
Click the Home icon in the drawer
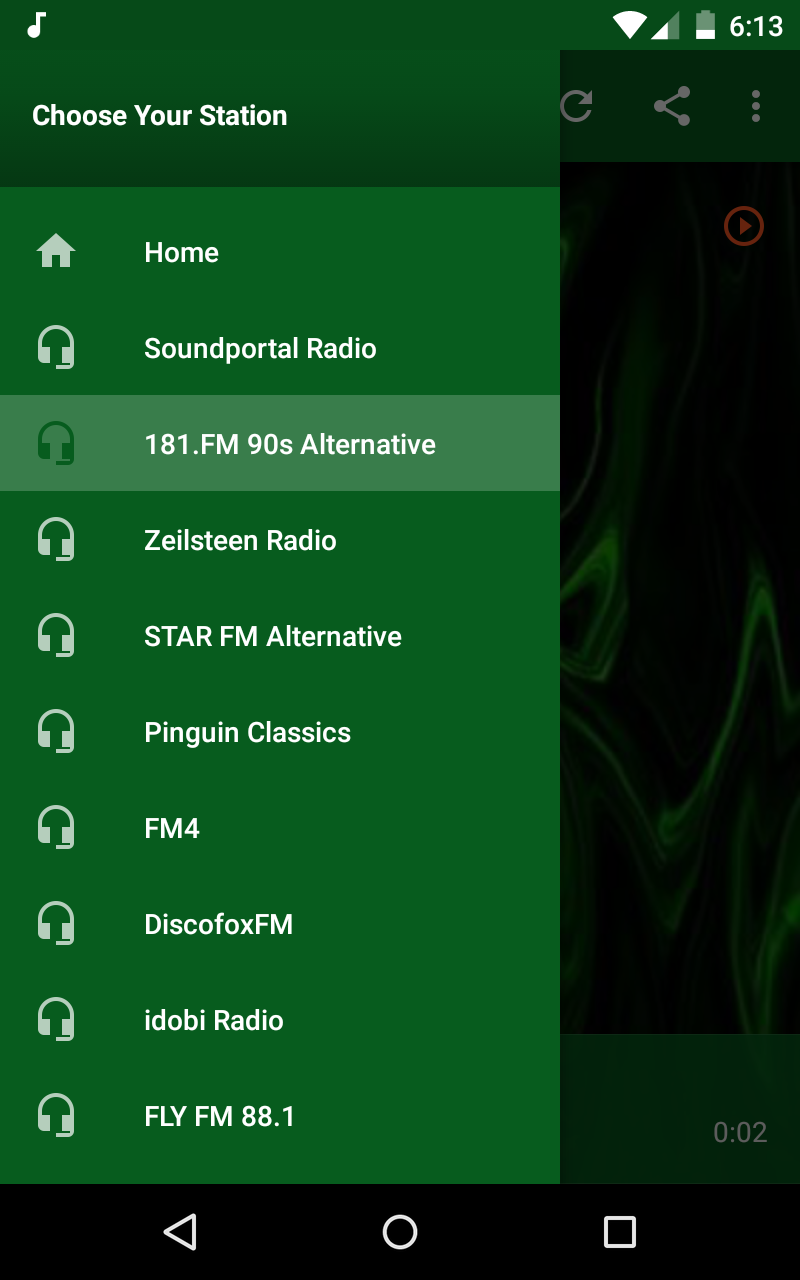click(x=57, y=252)
